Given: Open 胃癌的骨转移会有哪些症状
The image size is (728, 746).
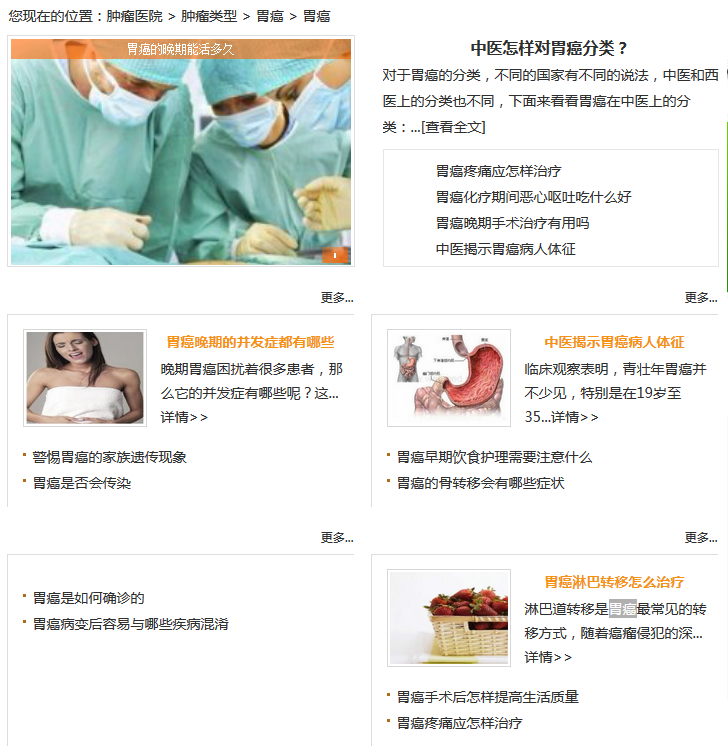Looking at the screenshot, I should (480, 483).
